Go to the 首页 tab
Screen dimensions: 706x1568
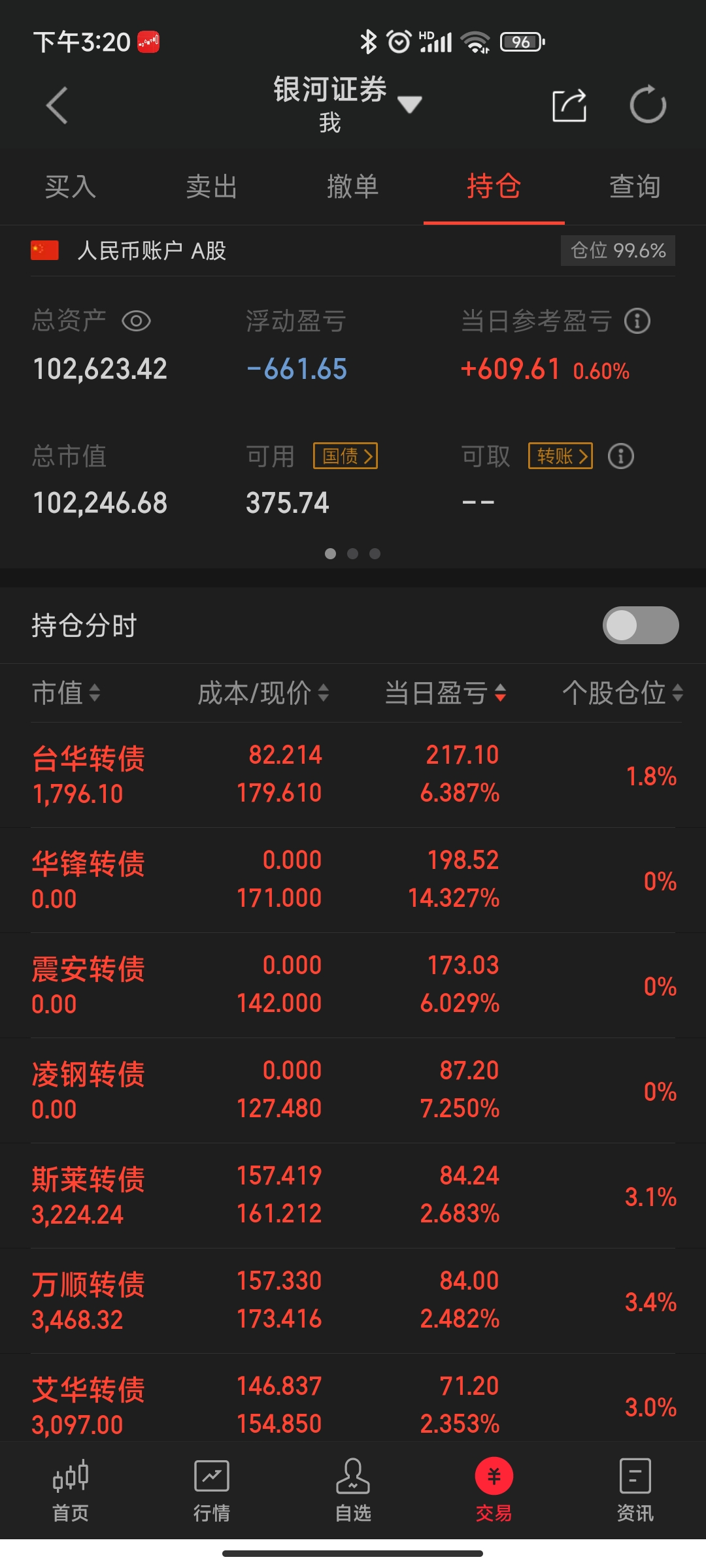71,1490
